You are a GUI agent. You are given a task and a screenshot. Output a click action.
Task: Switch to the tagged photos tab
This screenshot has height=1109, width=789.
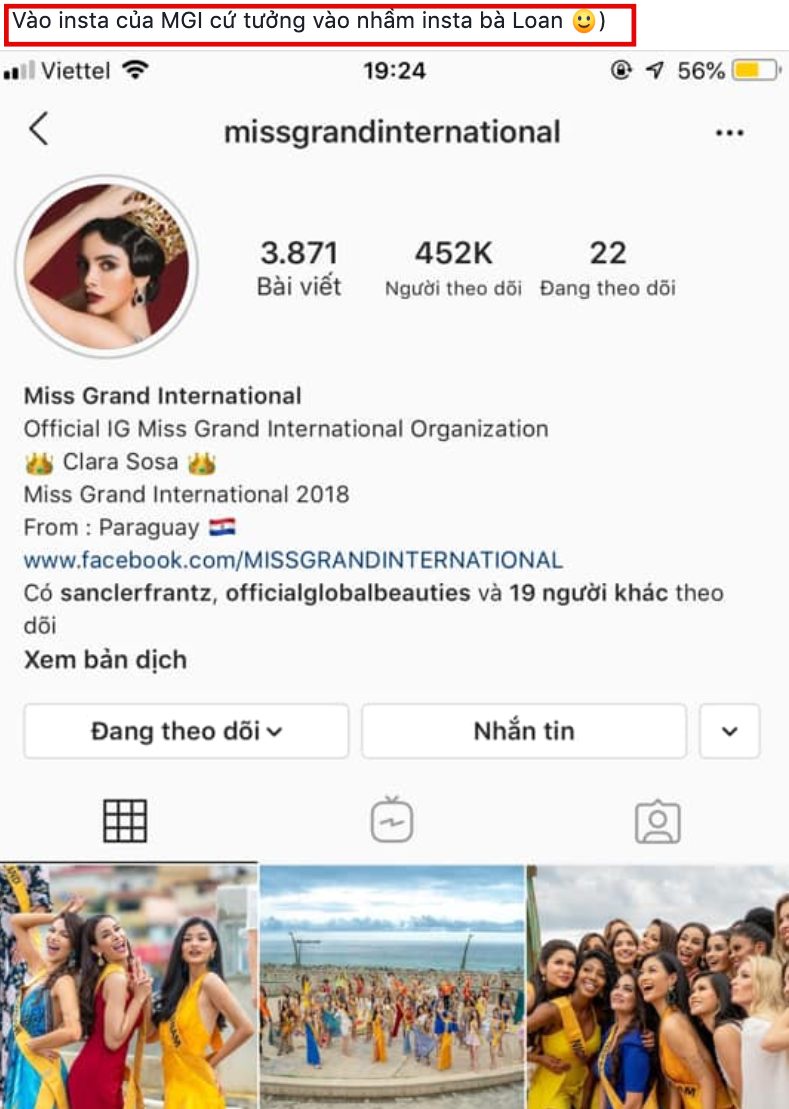pos(657,822)
